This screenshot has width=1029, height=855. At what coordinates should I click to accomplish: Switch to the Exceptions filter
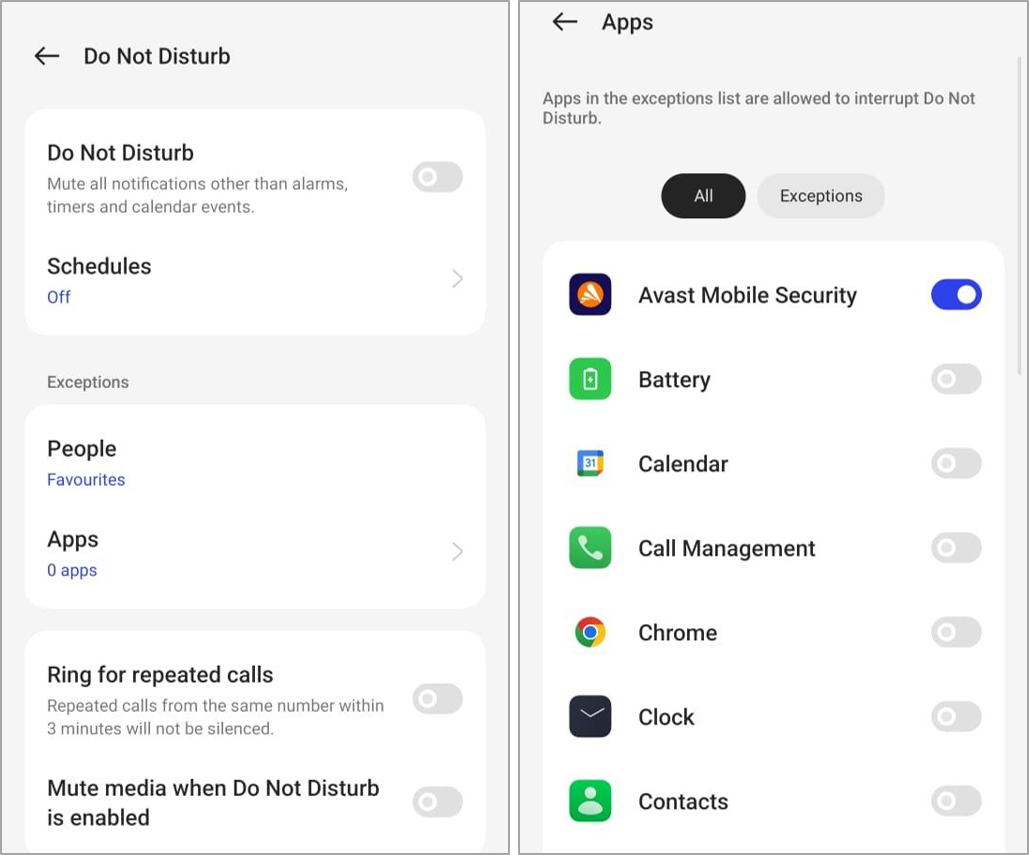(820, 196)
